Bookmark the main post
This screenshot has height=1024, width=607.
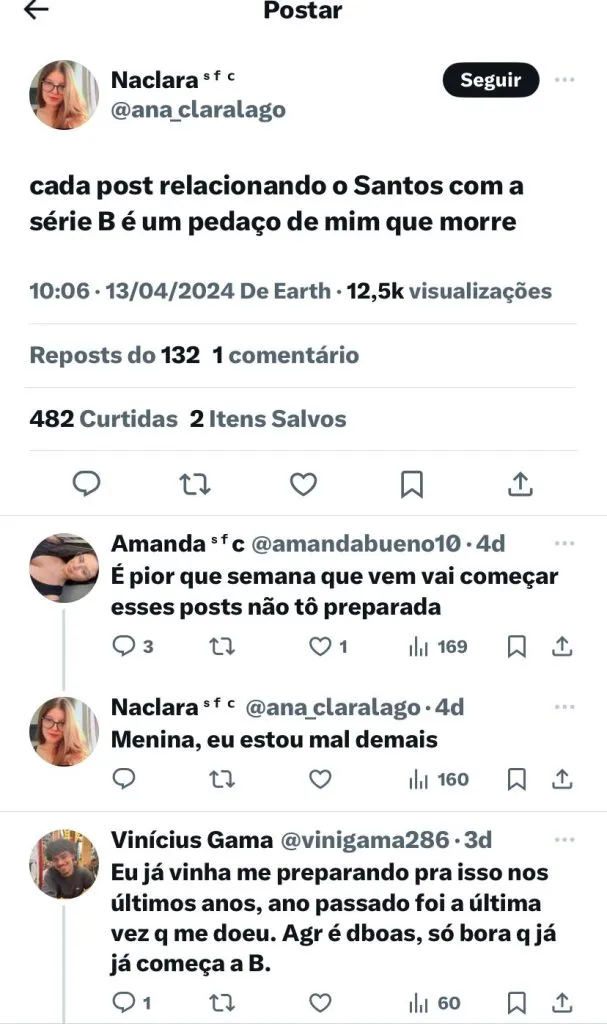pos(411,484)
